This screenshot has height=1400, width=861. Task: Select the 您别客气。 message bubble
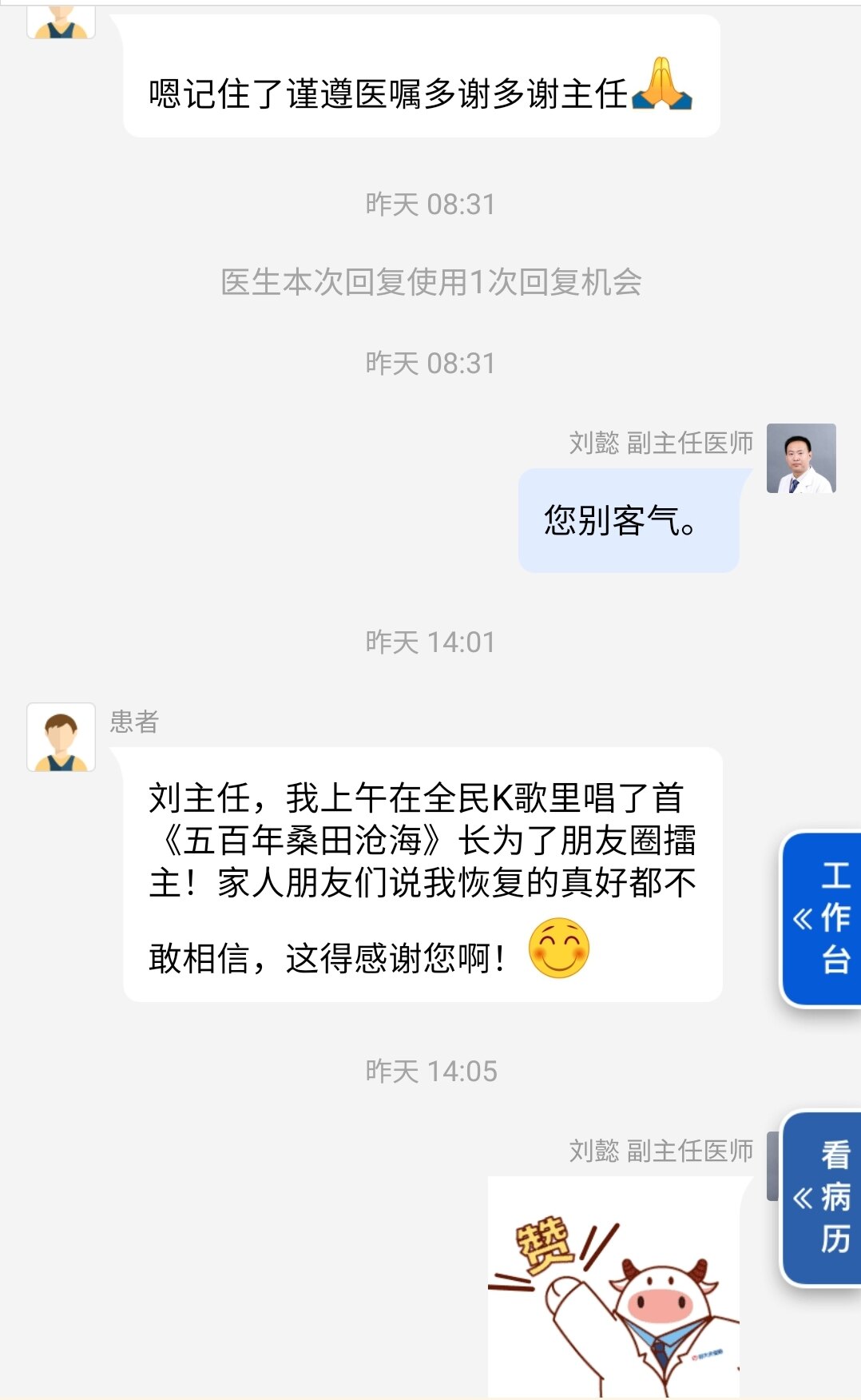point(629,521)
